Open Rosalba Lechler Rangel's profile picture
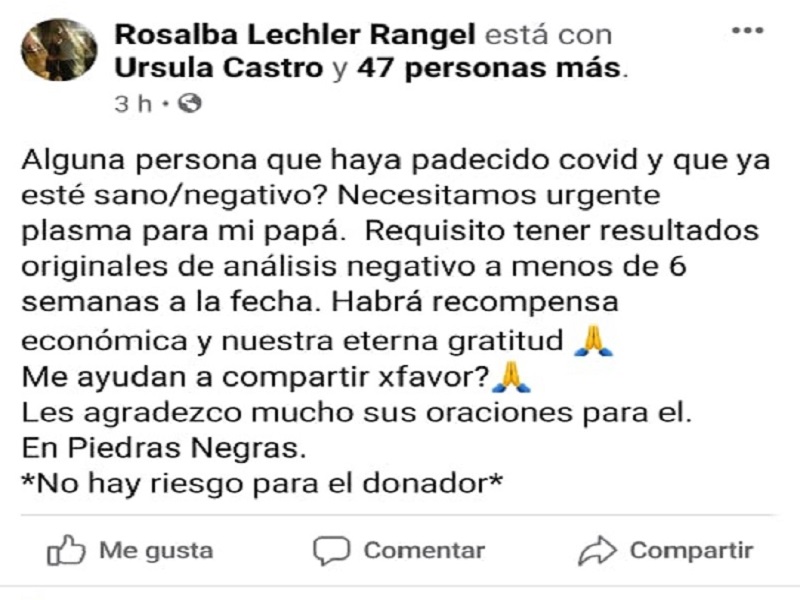Screen dimensions: 800x600 click(59, 50)
